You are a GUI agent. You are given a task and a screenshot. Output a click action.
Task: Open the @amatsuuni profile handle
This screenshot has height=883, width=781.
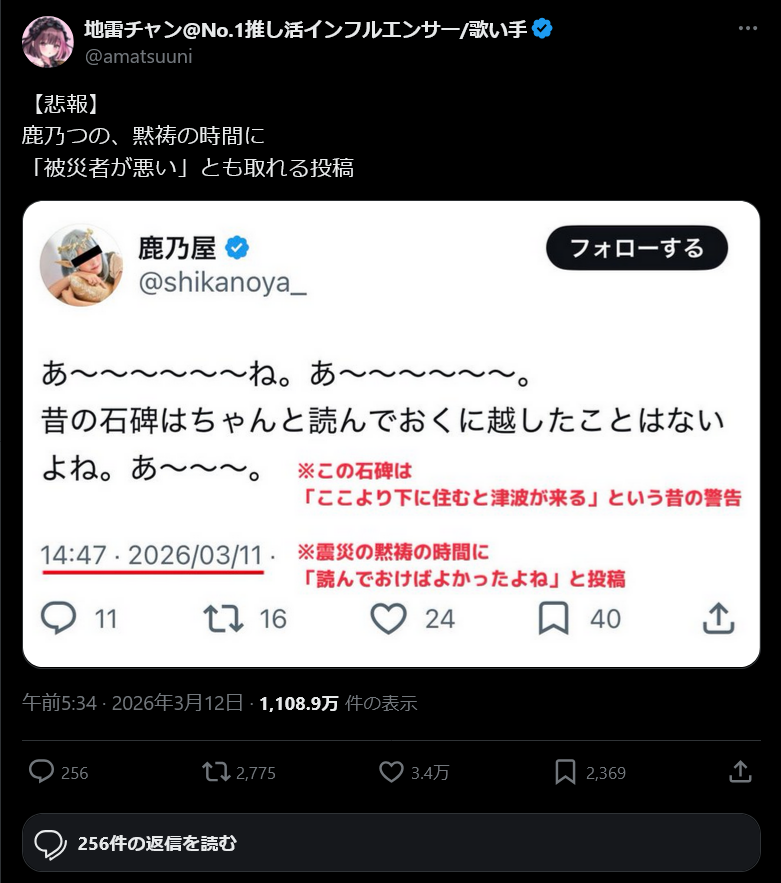tap(139, 56)
